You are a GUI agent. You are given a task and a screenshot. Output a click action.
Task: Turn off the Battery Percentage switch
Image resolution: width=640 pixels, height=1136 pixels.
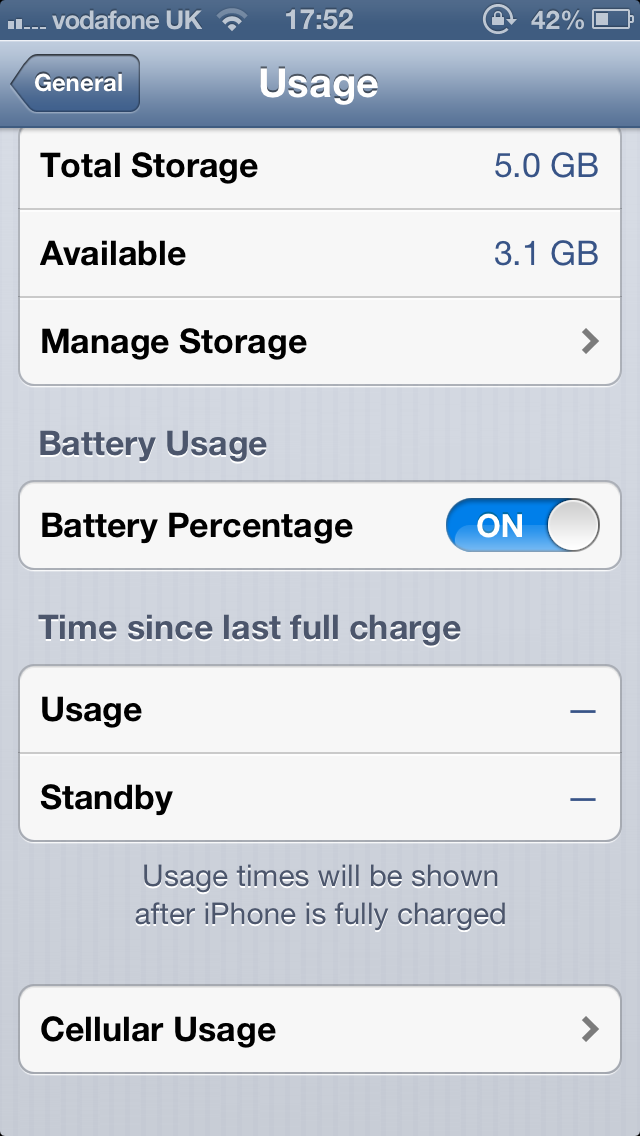coord(522,526)
